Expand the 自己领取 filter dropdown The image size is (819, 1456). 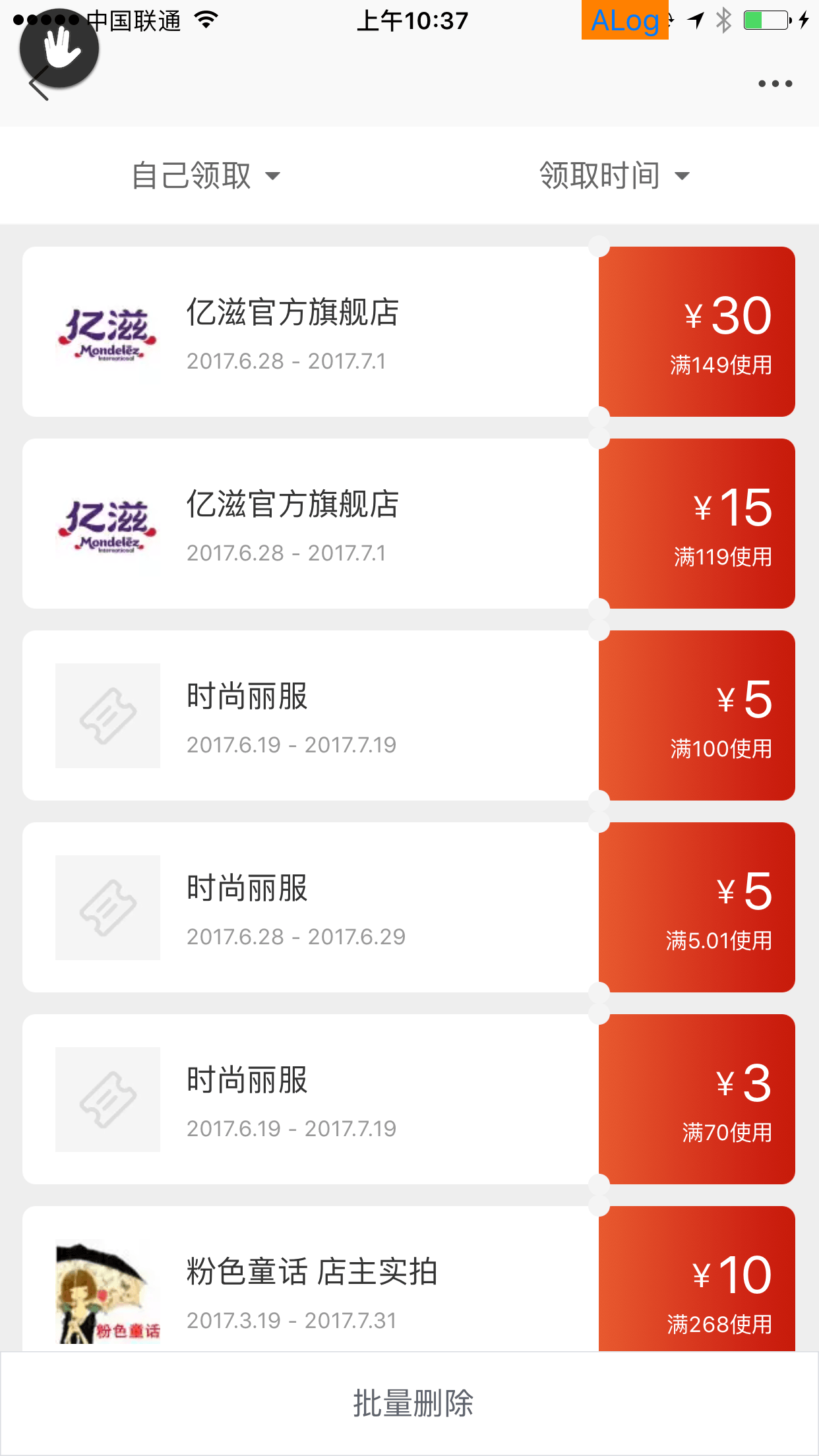point(206,175)
